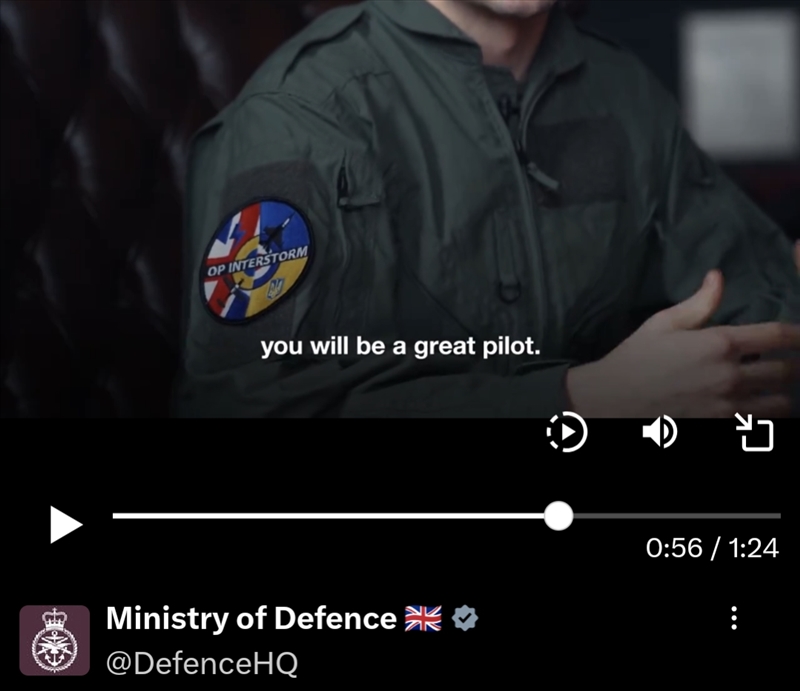Open the playback speed control
Image resolution: width=800 pixels, height=691 pixels.
tap(567, 433)
